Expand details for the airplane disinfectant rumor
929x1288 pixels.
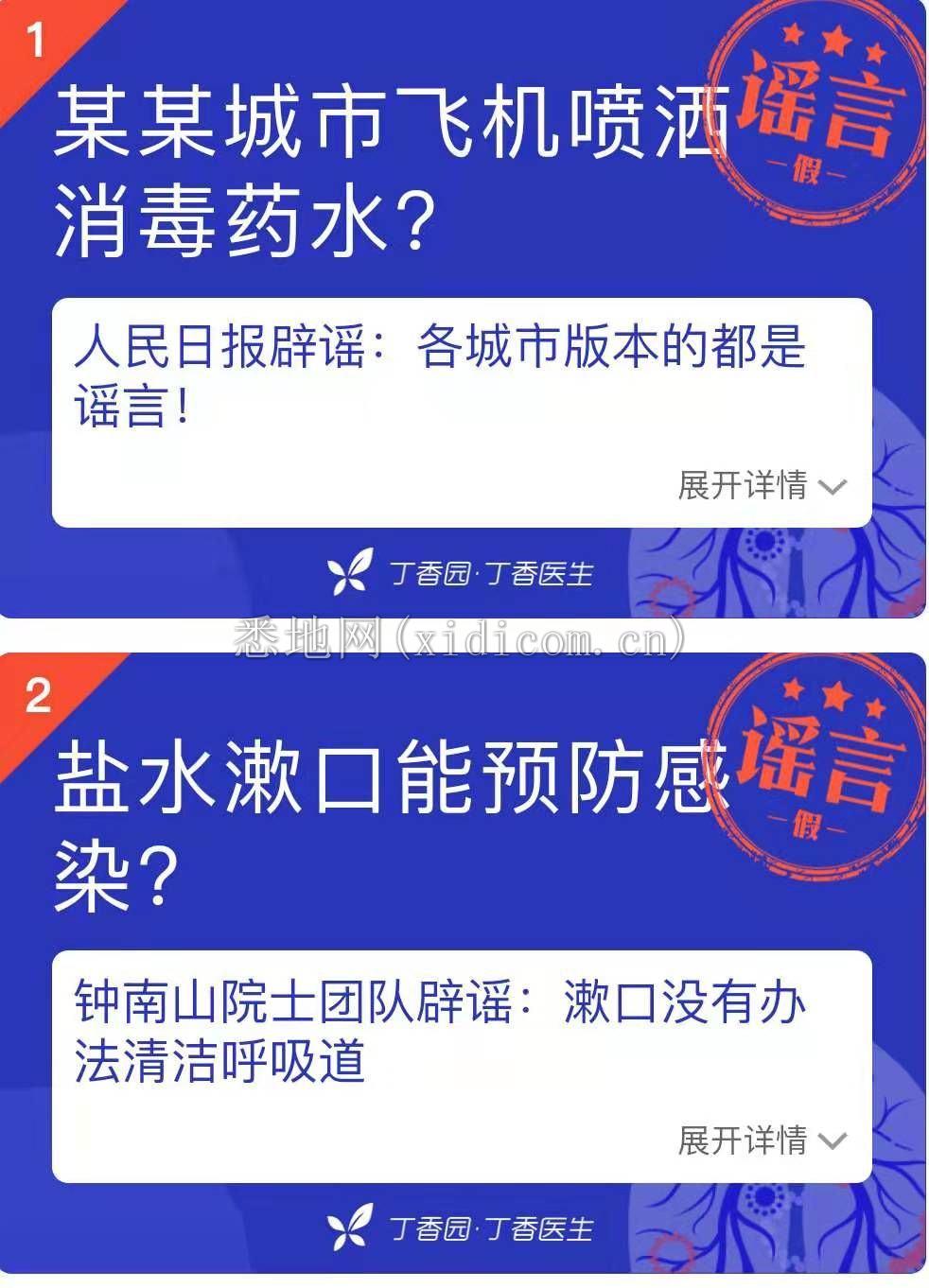(x=761, y=486)
